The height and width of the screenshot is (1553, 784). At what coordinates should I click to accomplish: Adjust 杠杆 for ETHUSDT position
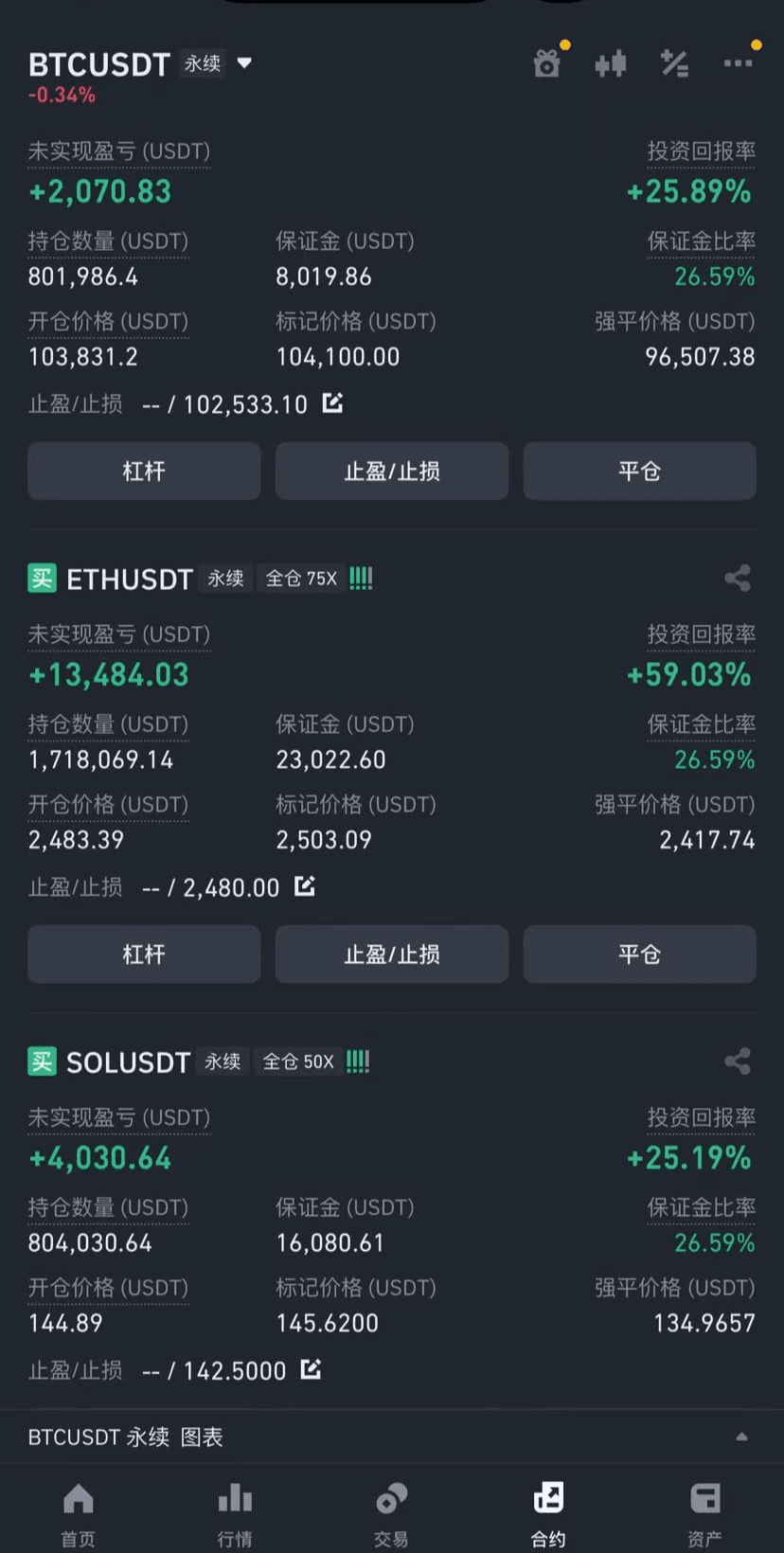click(x=144, y=954)
